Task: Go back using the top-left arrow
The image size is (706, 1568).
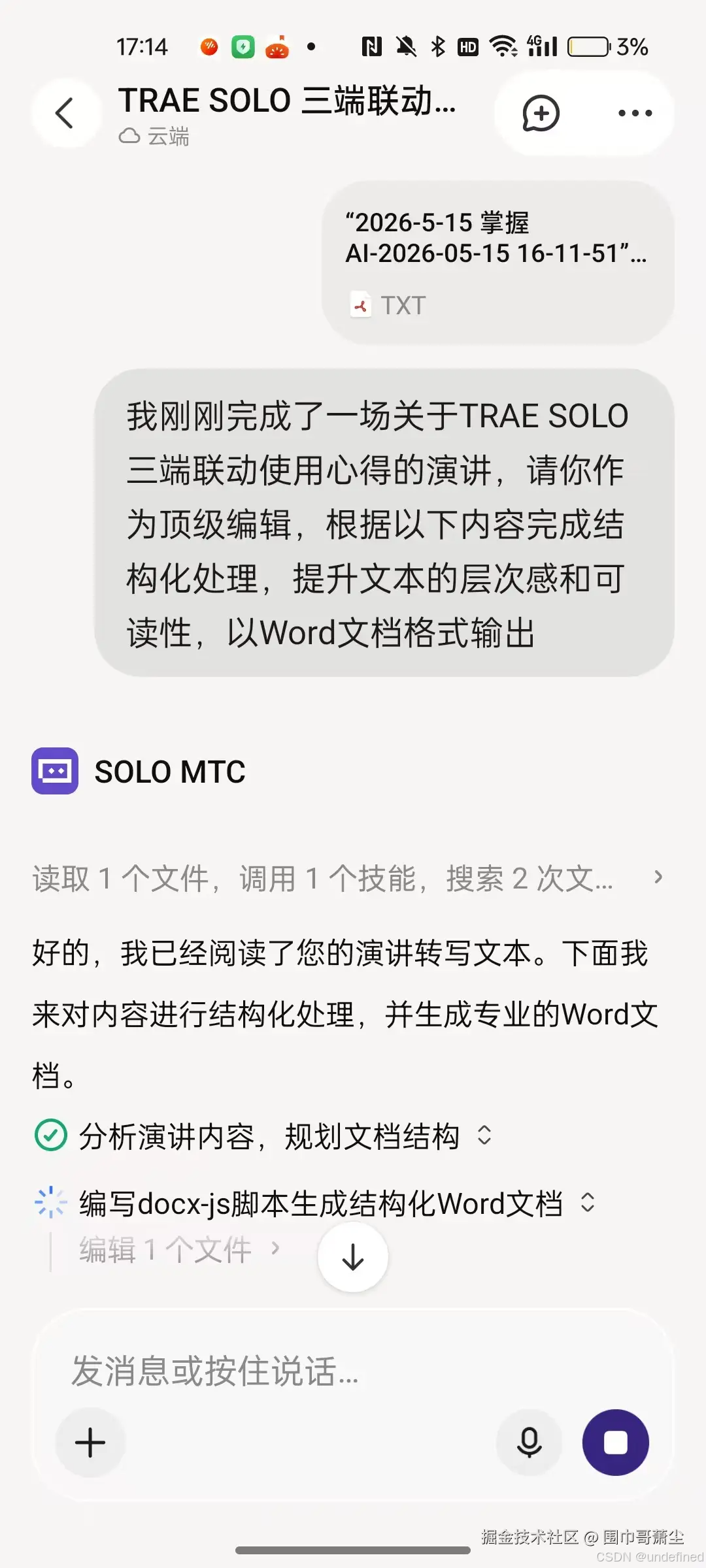Action: point(65,113)
